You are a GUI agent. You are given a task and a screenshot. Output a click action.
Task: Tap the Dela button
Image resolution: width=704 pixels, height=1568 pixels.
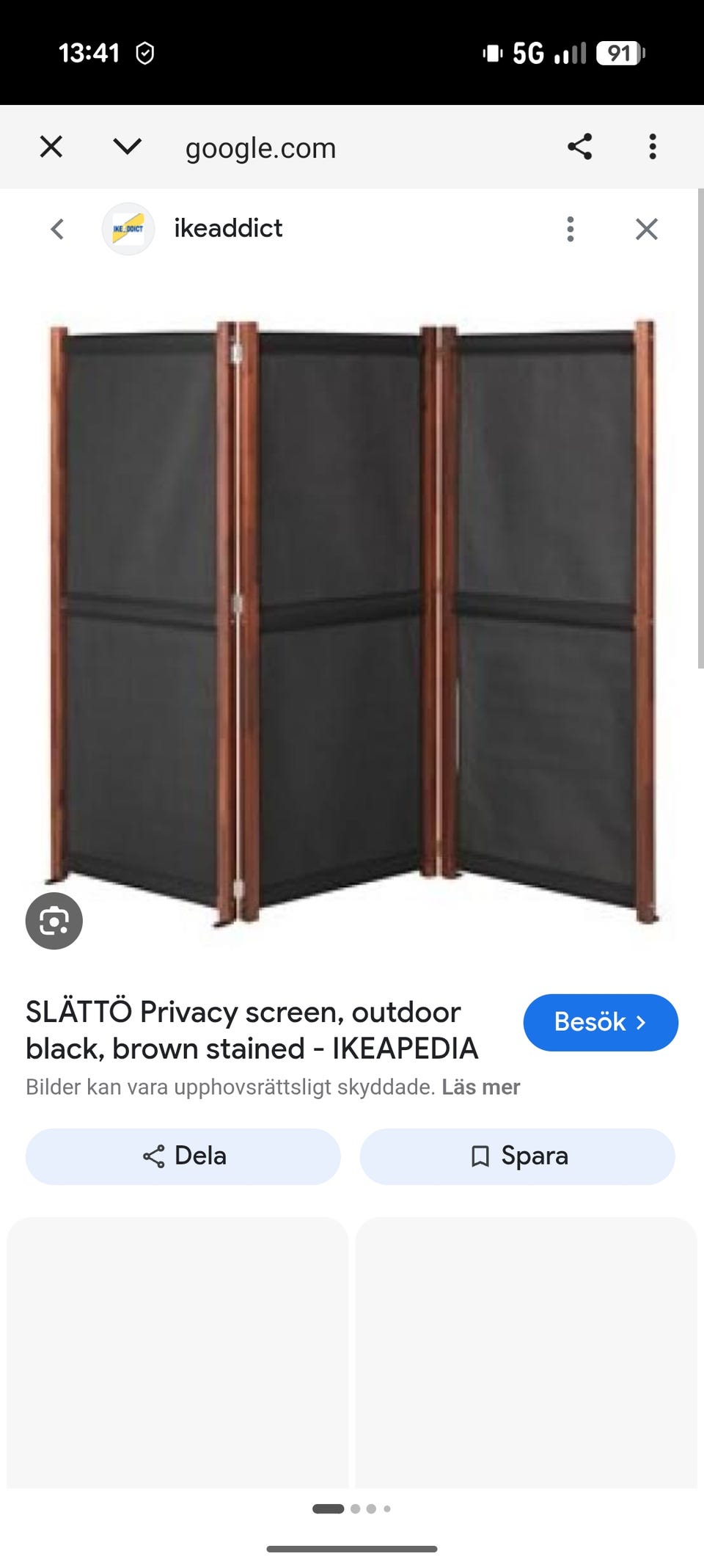[x=183, y=1156]
